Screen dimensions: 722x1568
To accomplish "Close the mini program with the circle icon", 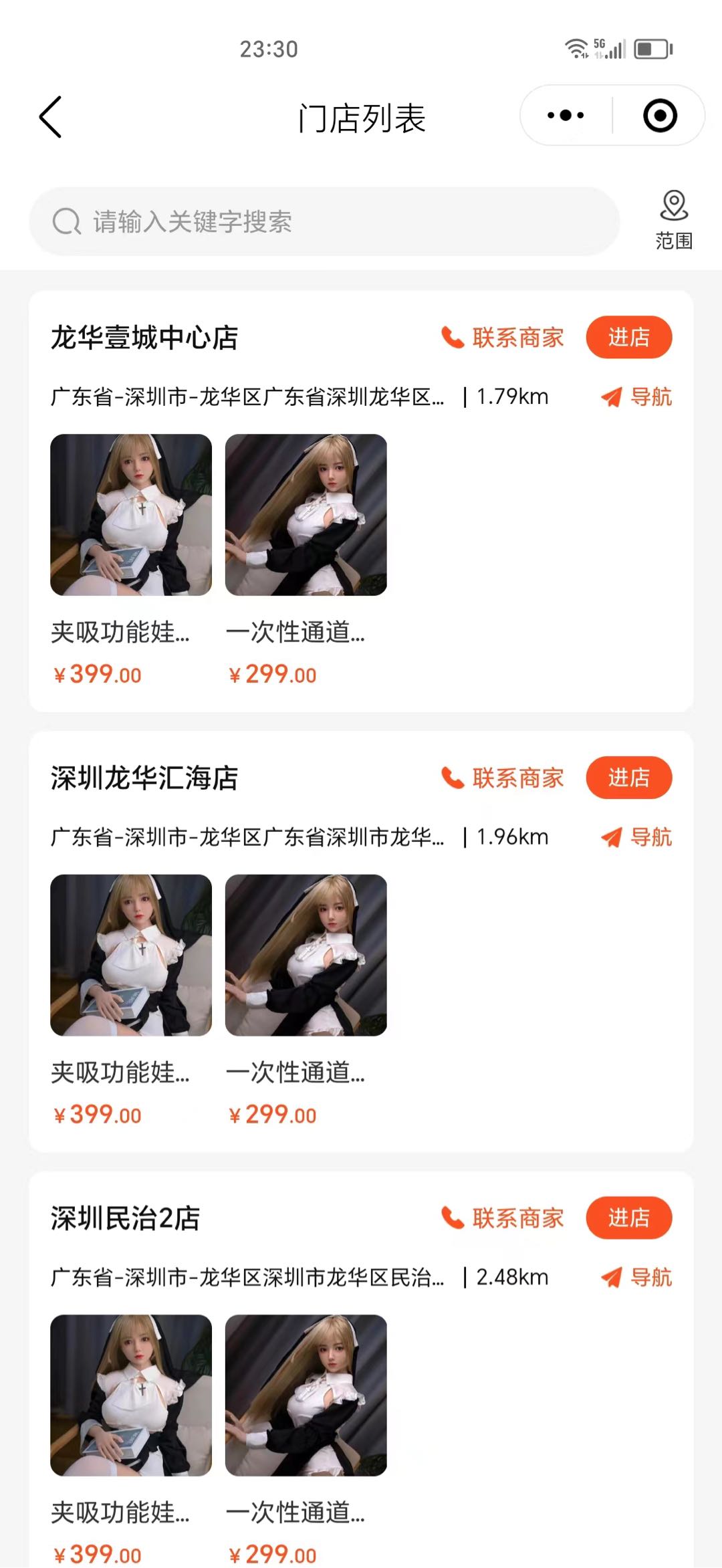I will pos(660,116).
